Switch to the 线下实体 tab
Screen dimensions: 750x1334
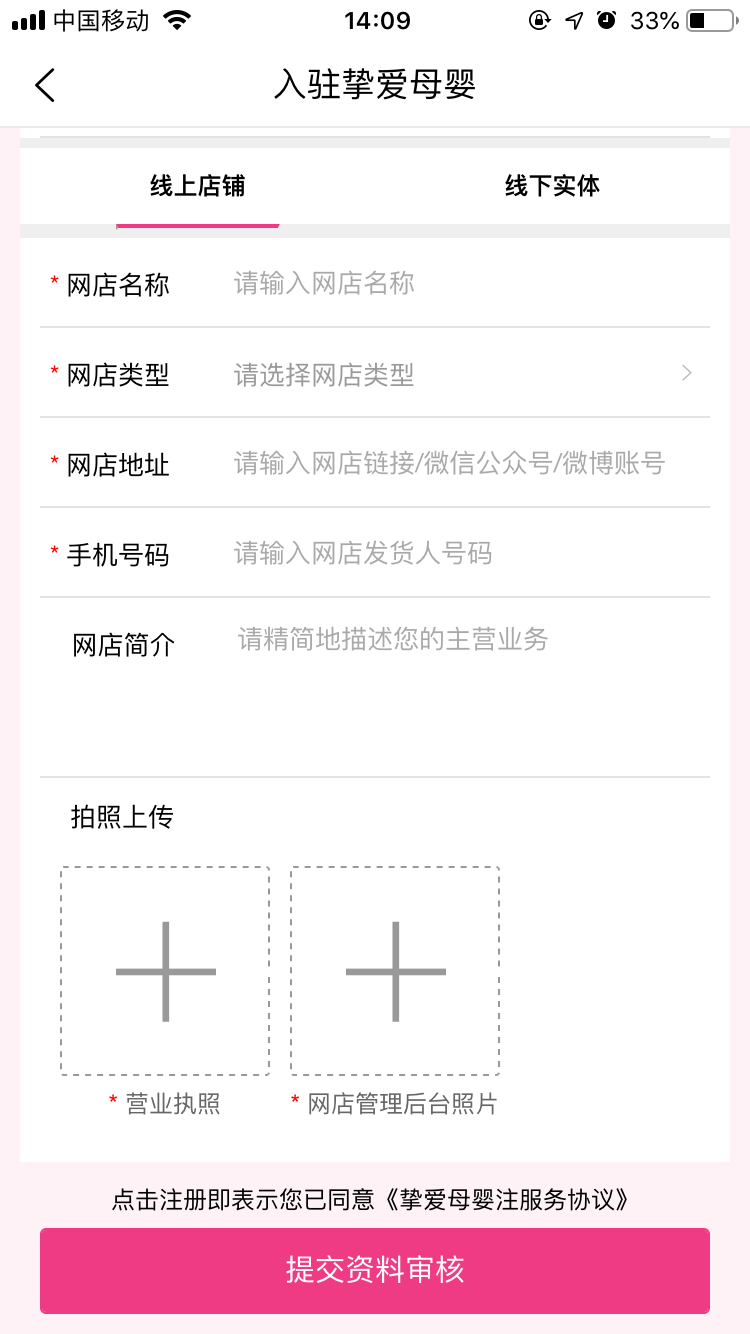(552, 186)
